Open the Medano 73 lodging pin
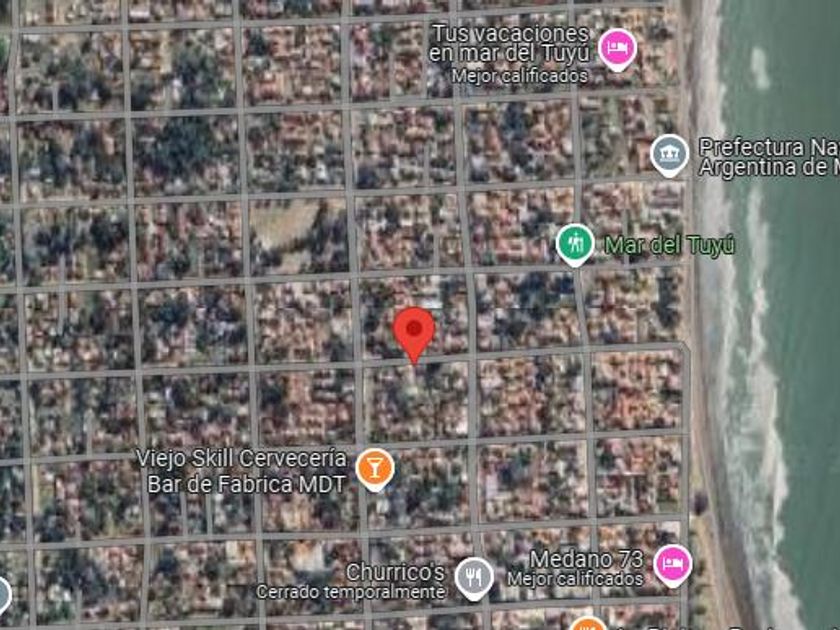 click(673, 566)
